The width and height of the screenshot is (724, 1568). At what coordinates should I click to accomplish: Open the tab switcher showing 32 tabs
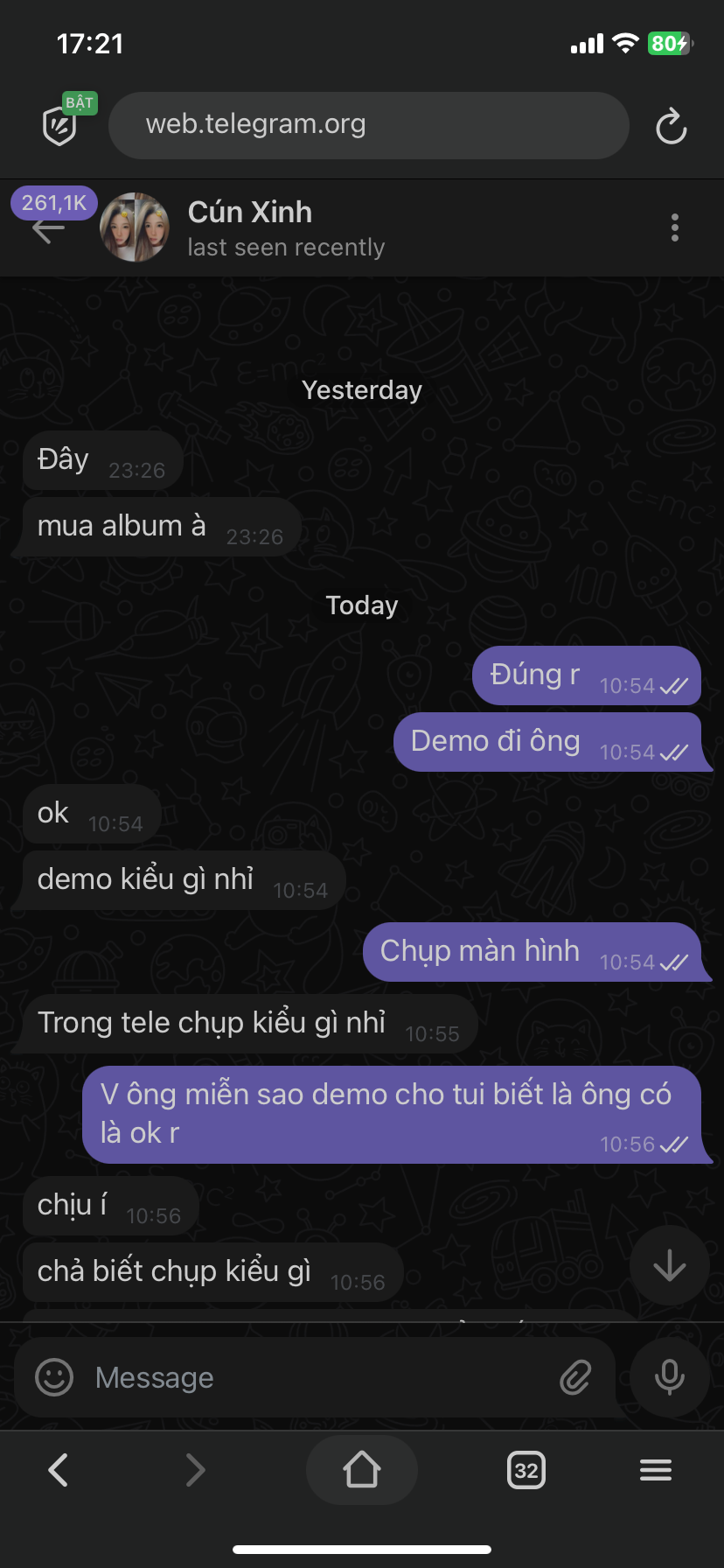click(x=526, y=1470)
